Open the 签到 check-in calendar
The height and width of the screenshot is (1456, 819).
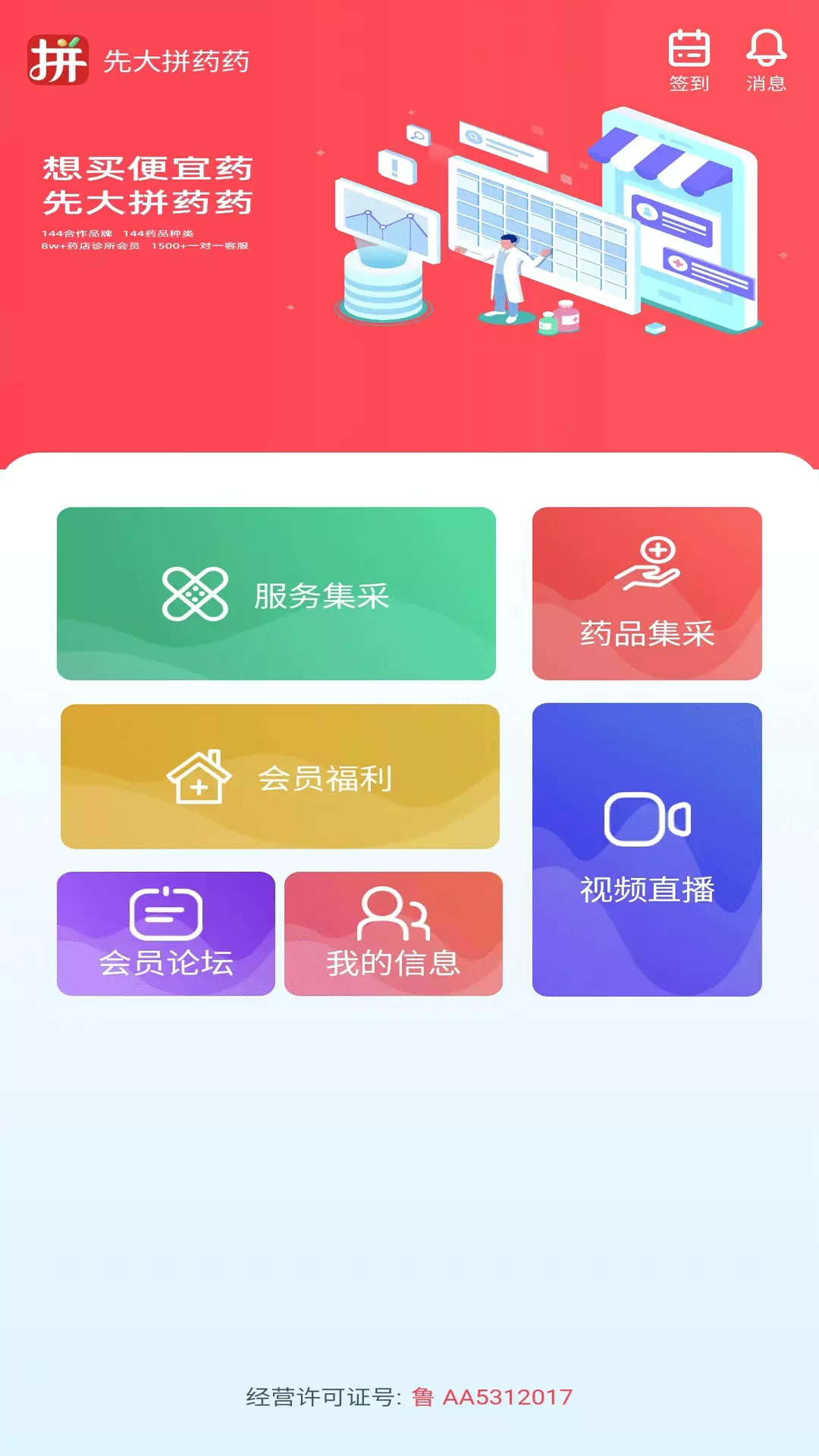click(x=689, y=61)
